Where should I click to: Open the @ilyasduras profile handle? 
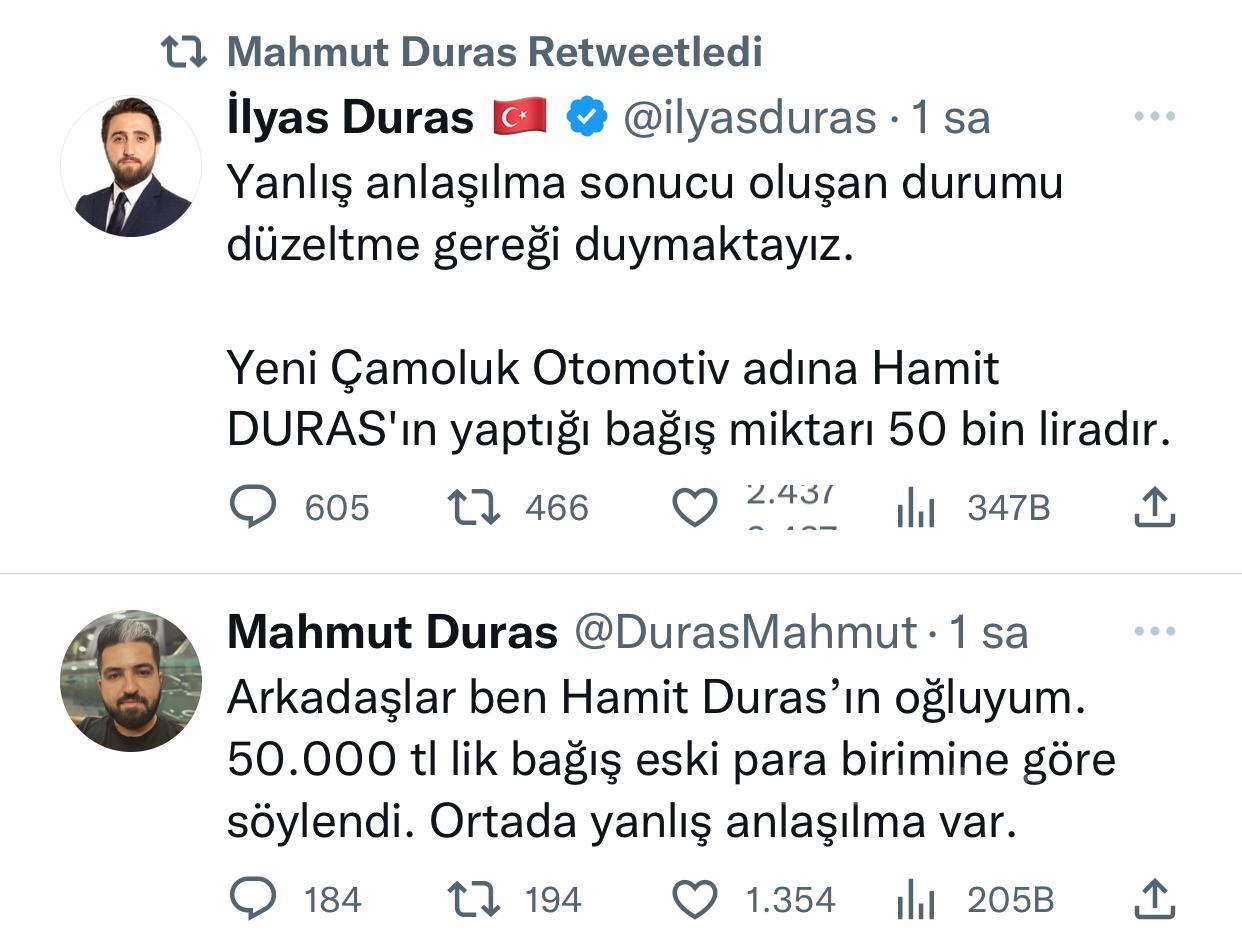point(749,118)
